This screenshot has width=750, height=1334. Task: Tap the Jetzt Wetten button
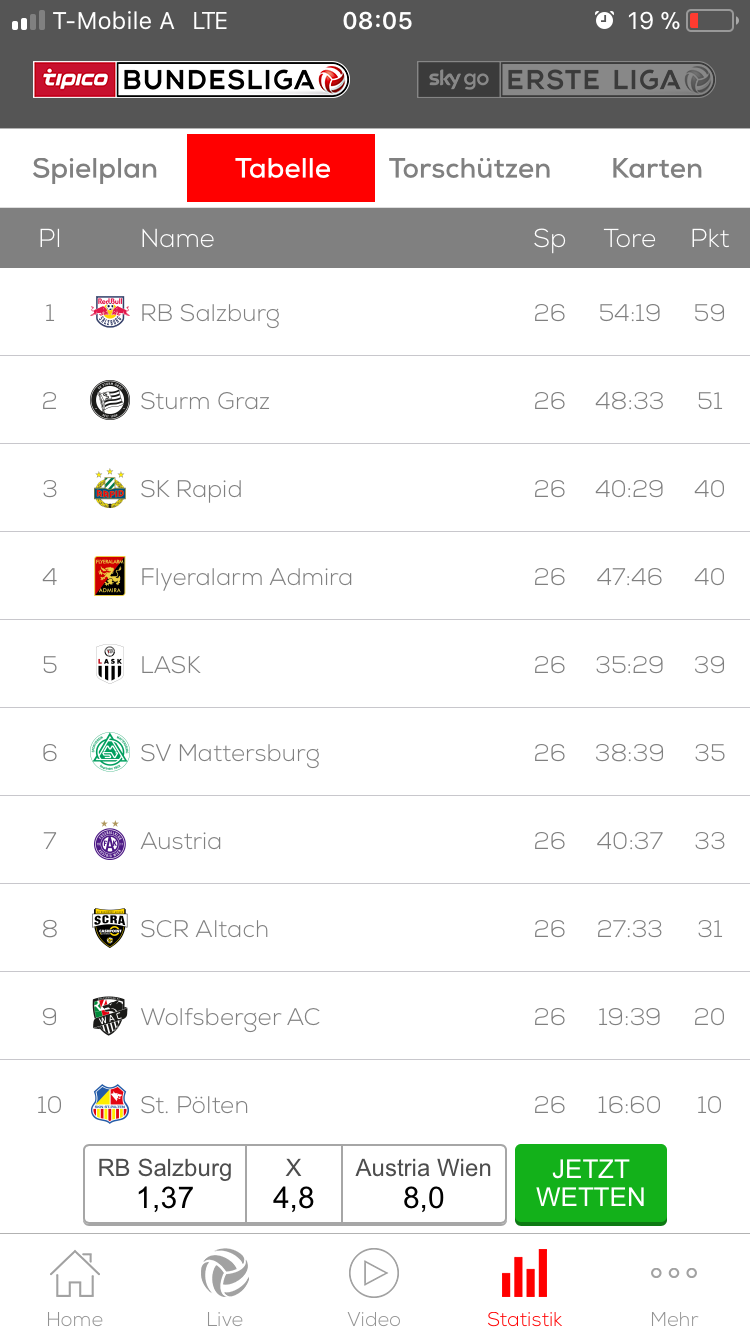coord(591,1184)
